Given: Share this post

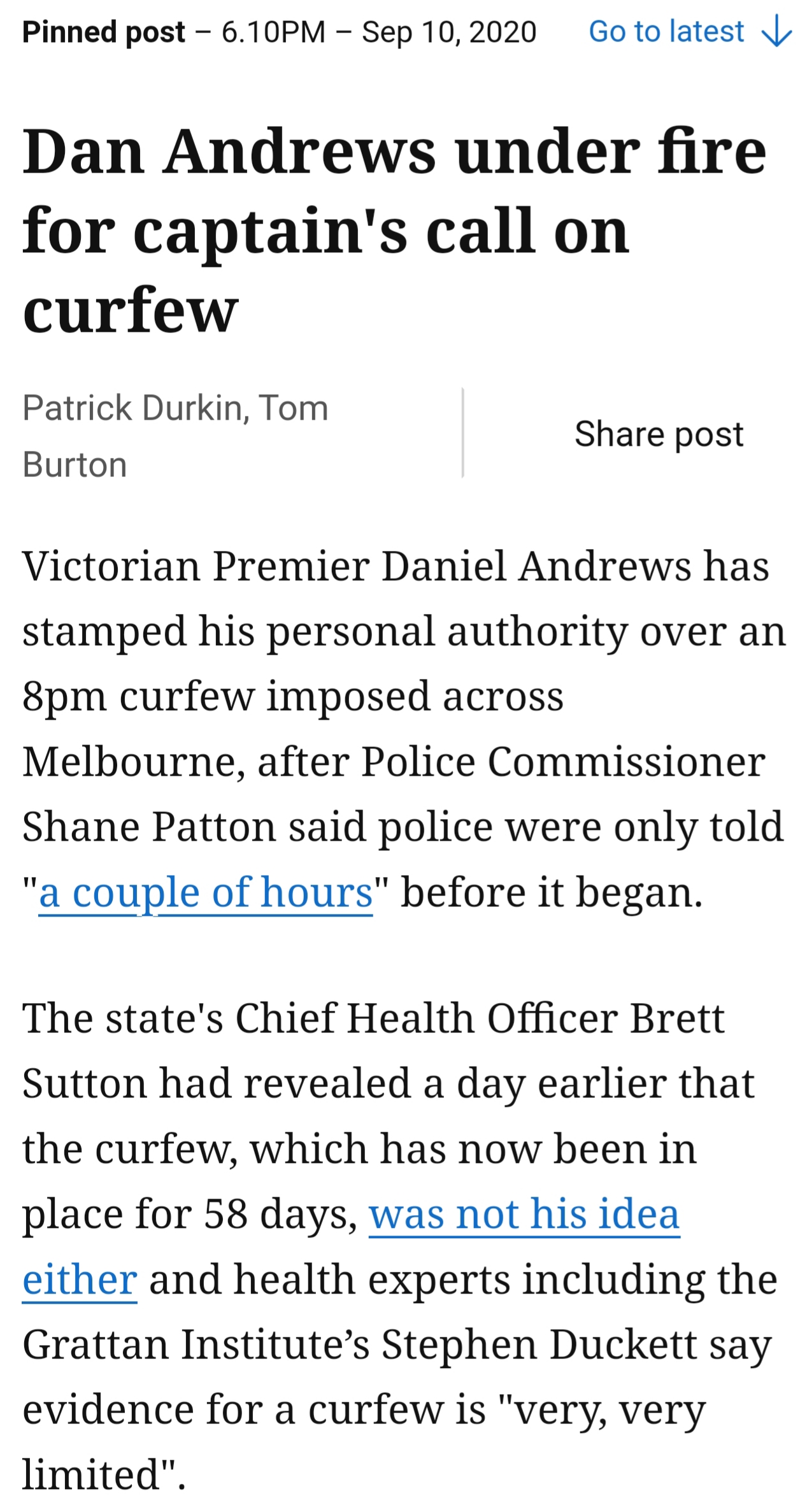Looking at the screenshot, I should (x=659, y=435).
